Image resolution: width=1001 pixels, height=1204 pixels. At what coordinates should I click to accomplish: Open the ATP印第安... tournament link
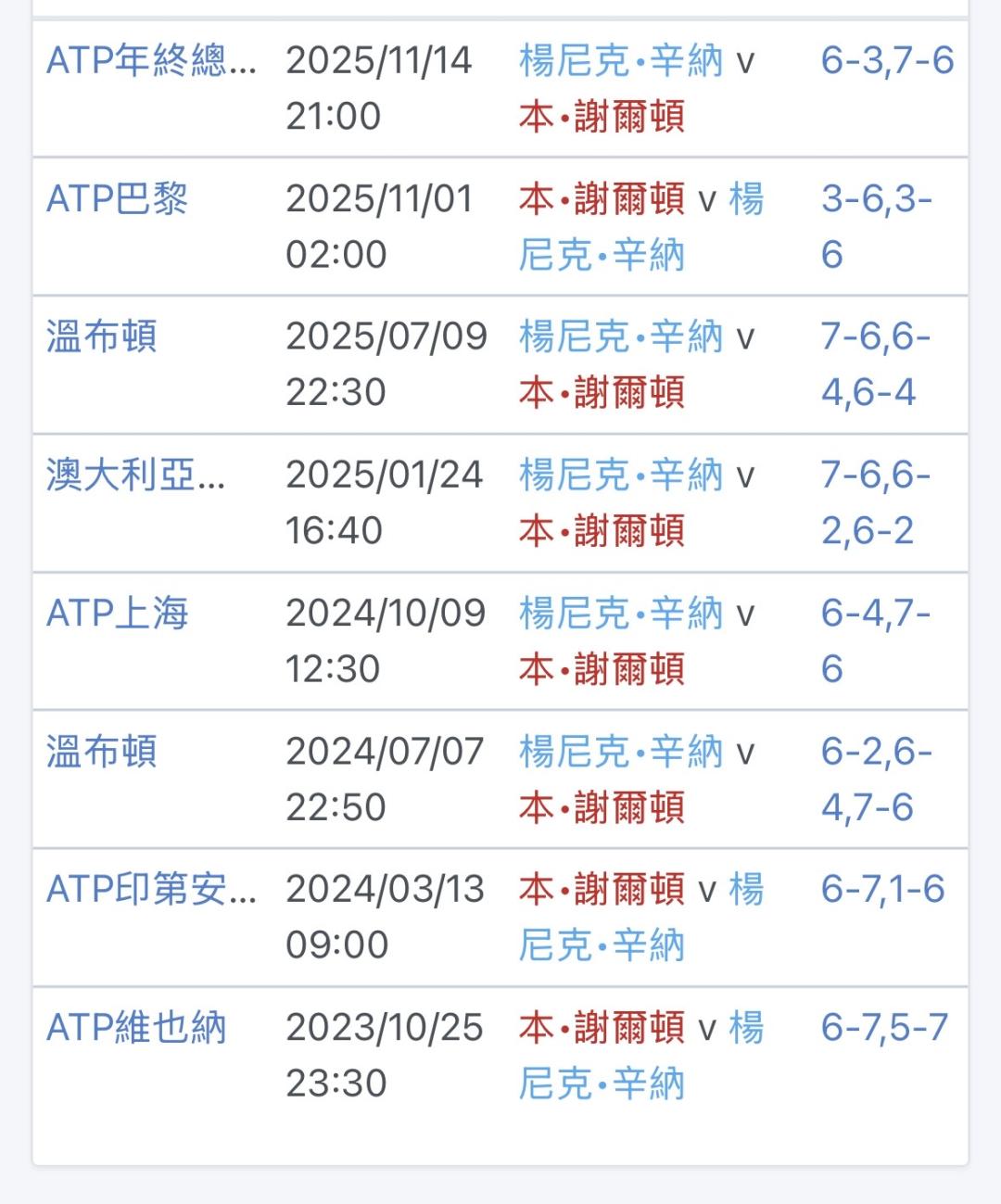(151, 890)
